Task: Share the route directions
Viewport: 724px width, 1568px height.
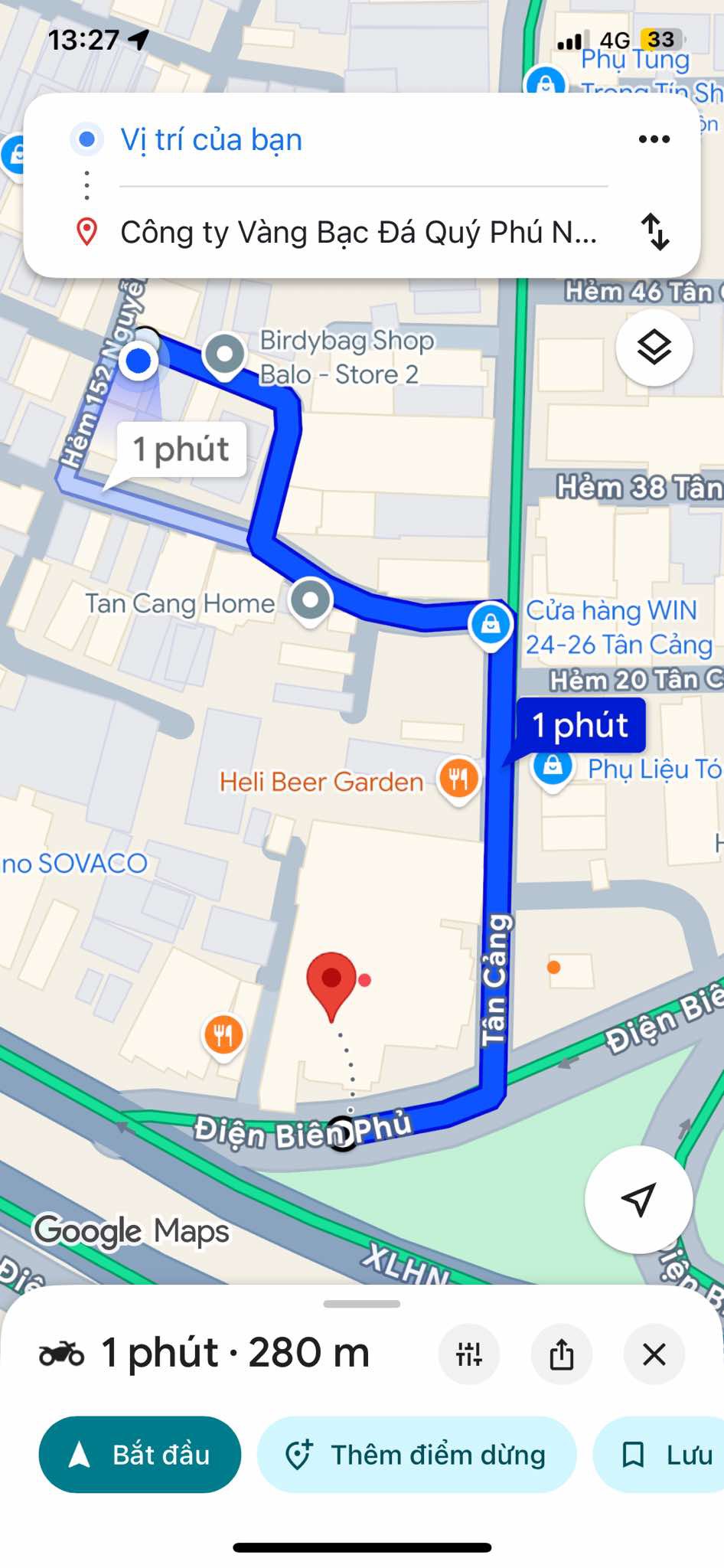Action: (x=562, y=1354)
